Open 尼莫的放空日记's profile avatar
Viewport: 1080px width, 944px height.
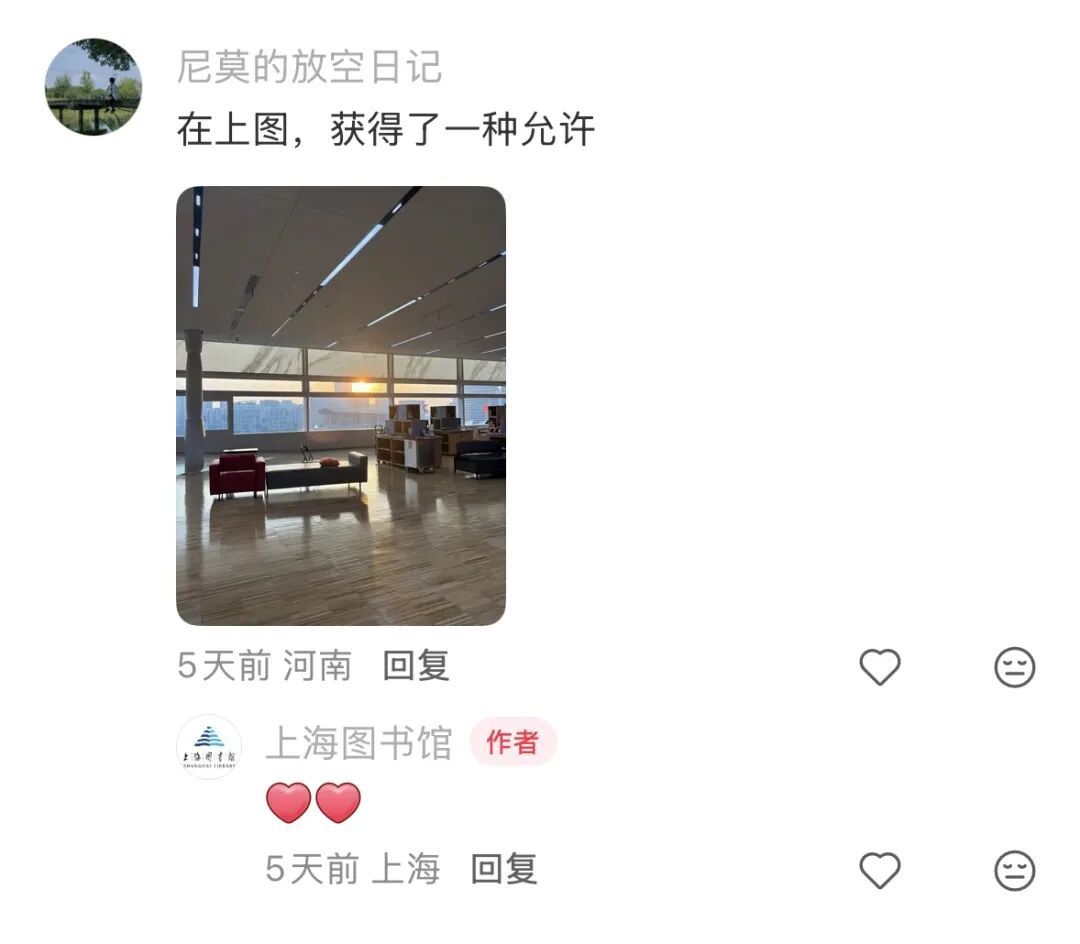tap(93, 87)
